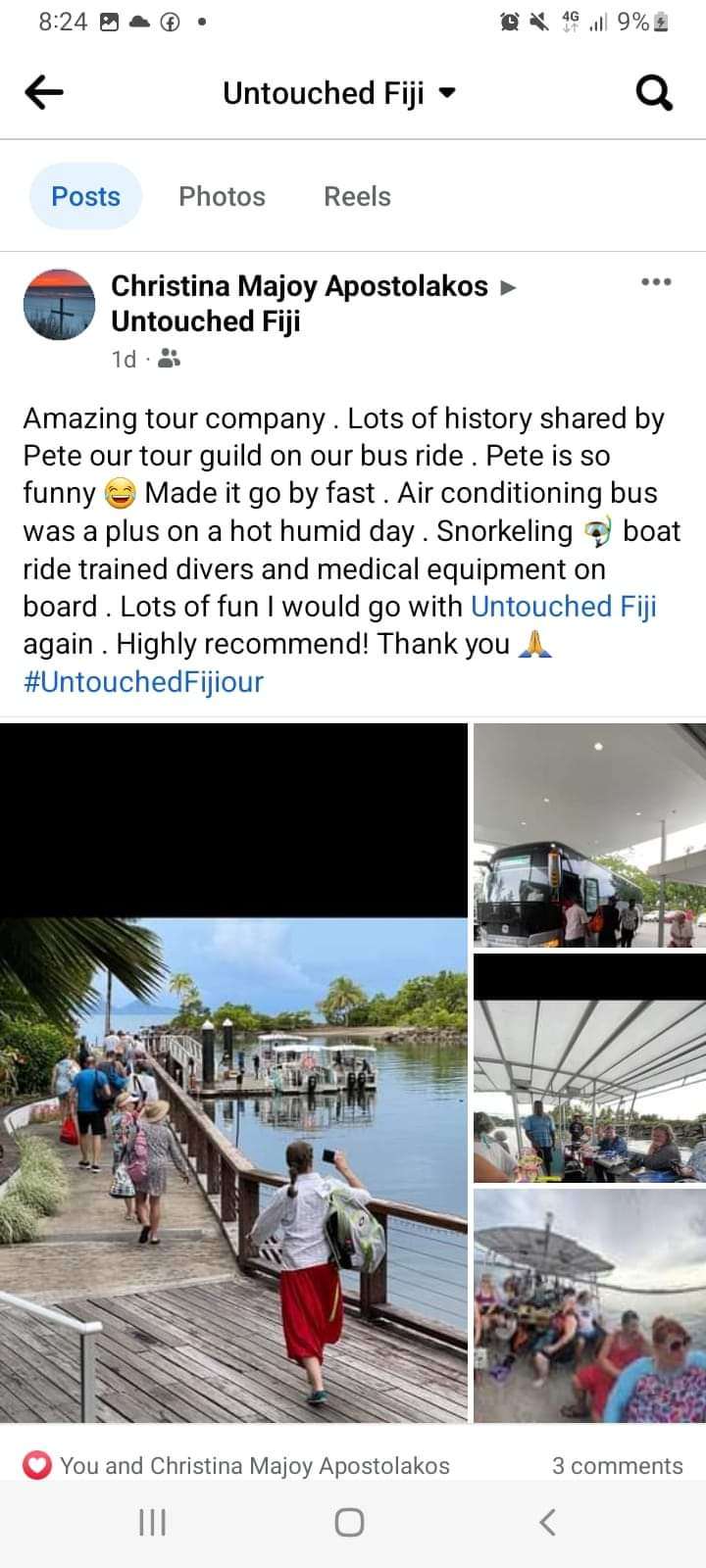Go to the home screen

point(349,1522)
